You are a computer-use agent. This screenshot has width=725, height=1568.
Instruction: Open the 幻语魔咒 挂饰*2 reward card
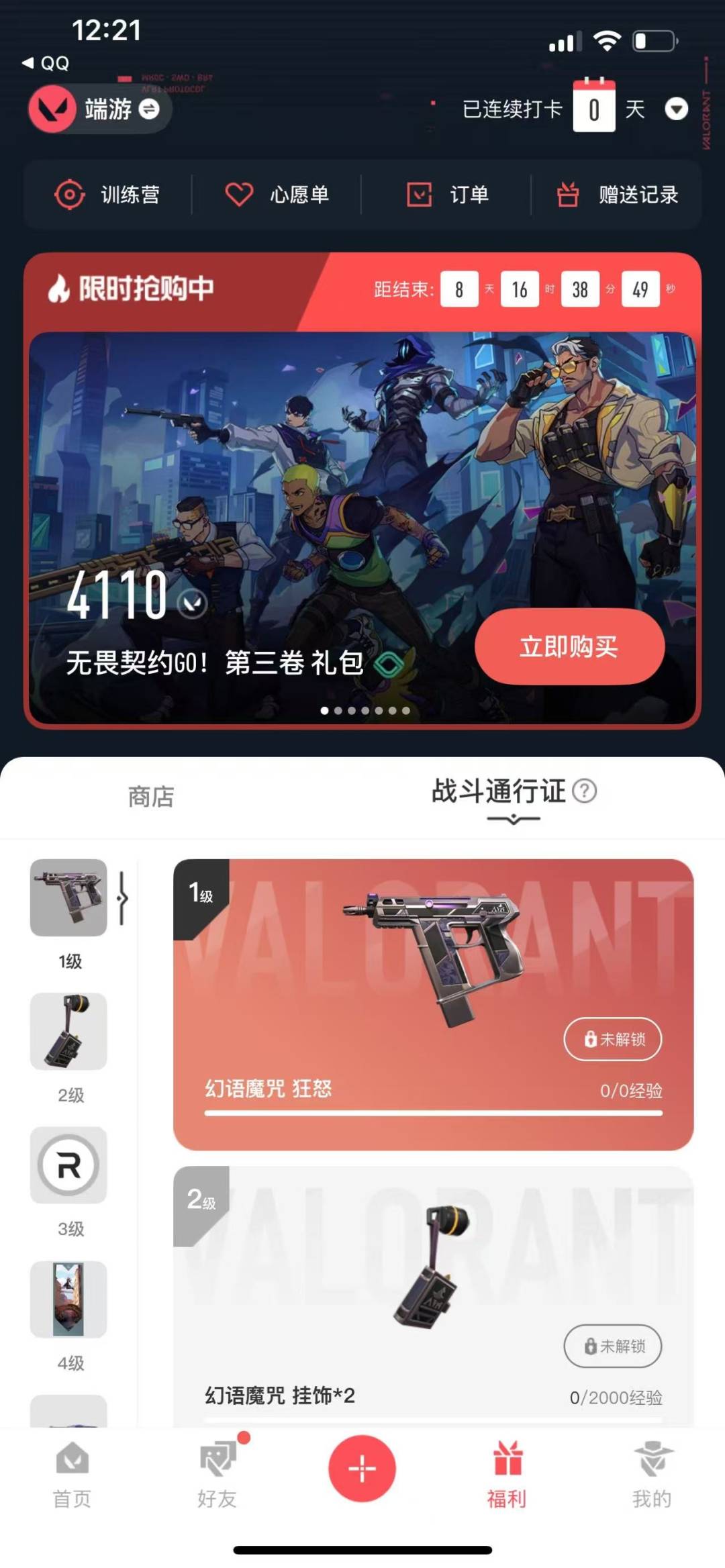[433, 1297]
